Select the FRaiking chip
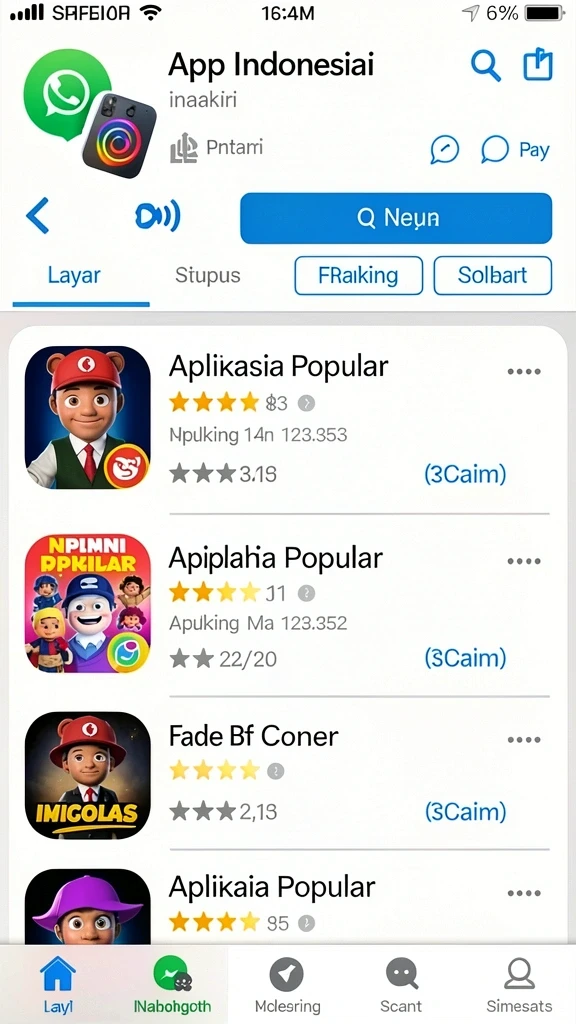 point(359,275)
